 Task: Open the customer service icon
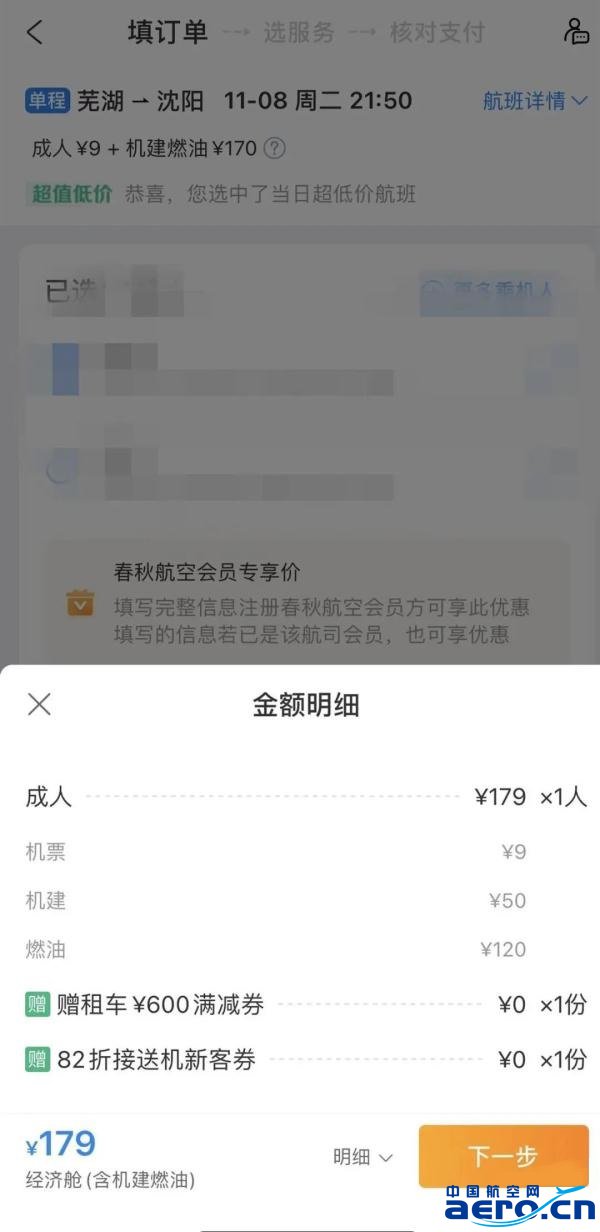tap(575, 31)
